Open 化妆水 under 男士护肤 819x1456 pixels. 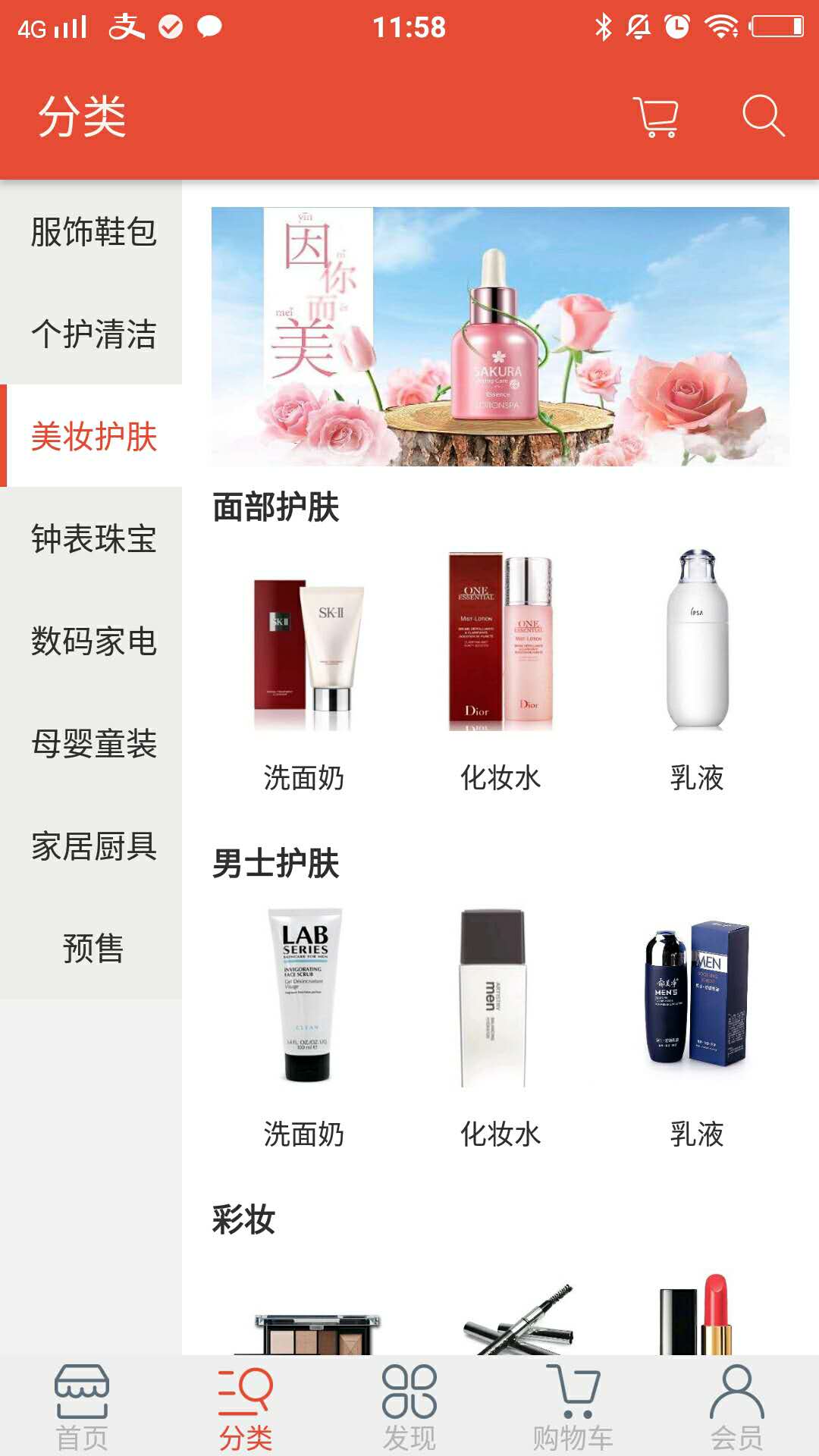click(500, 1024)
